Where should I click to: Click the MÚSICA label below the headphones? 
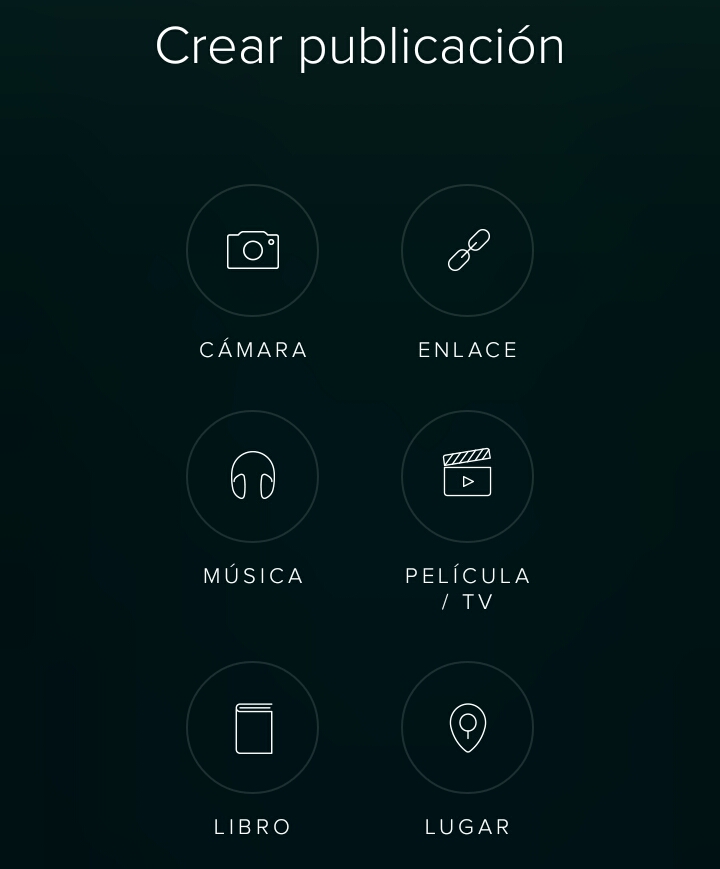(252, 575)
